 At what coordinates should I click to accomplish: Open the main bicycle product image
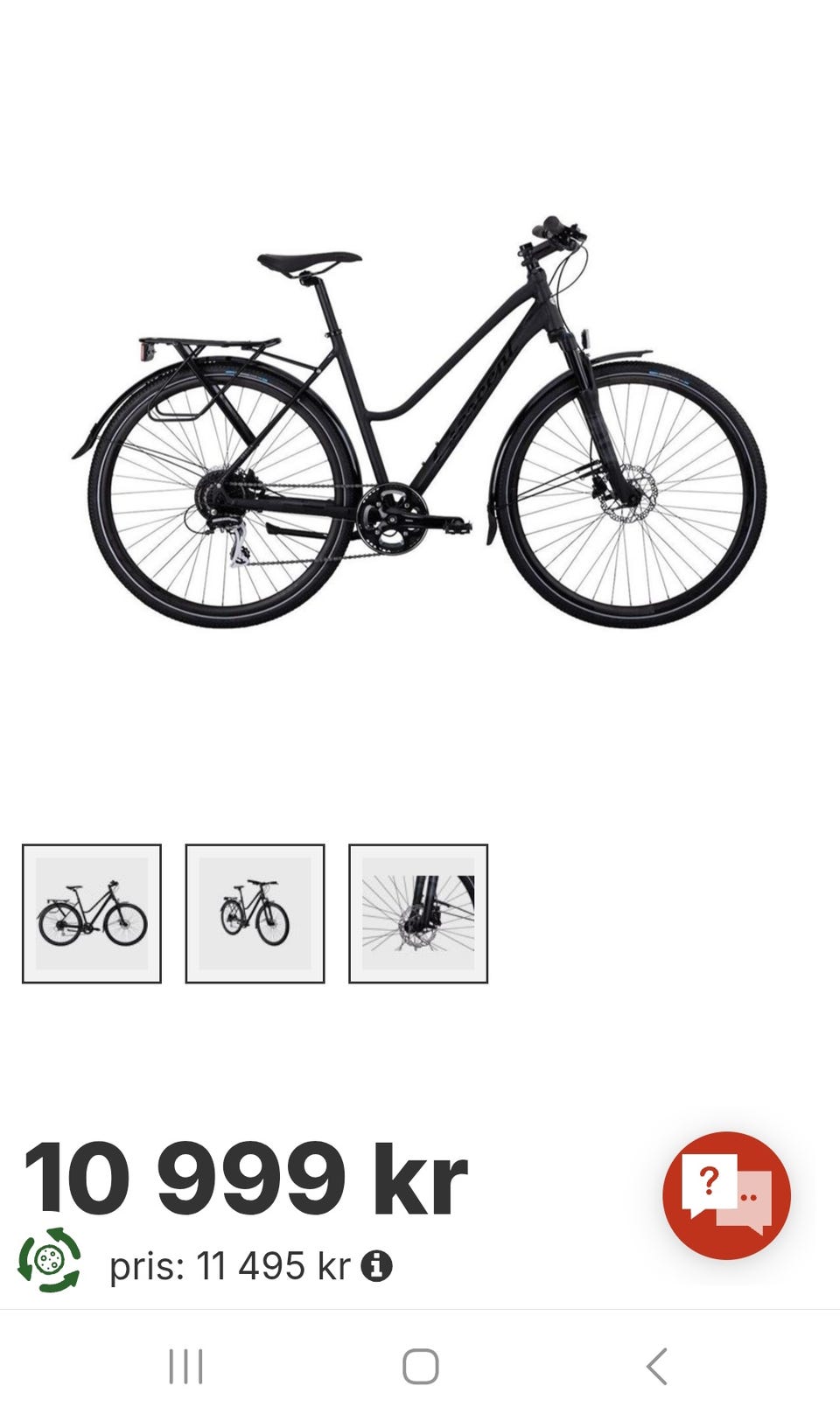coord(419,422)
